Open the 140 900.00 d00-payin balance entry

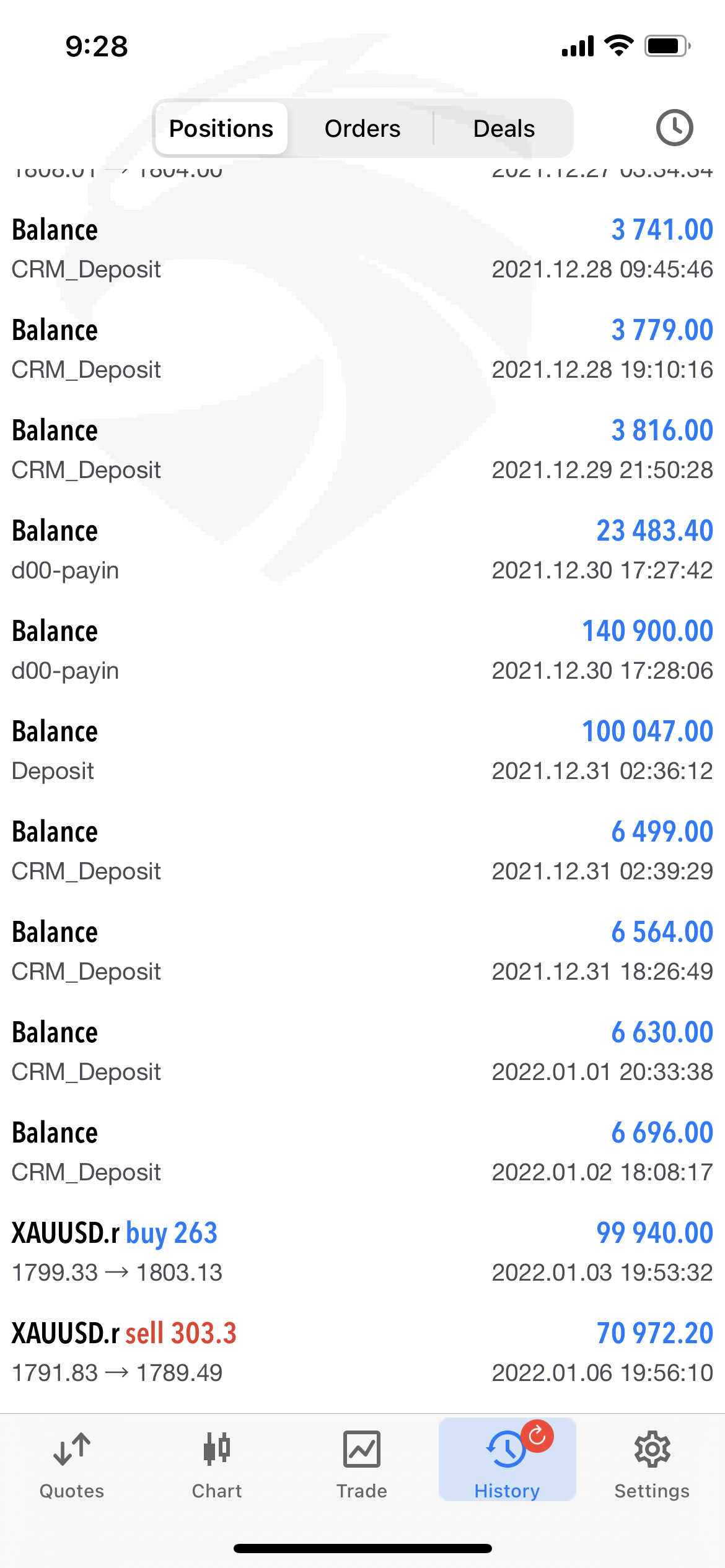point(362,650)
